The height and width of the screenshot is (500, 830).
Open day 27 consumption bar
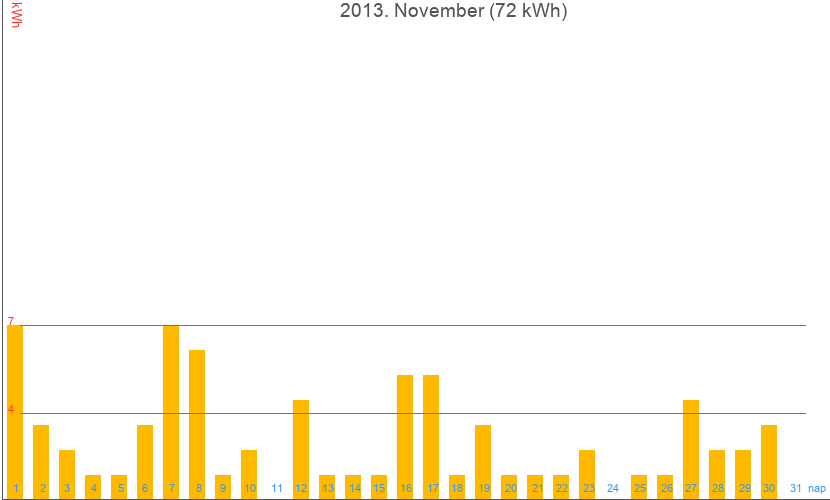tap(691, 445)
